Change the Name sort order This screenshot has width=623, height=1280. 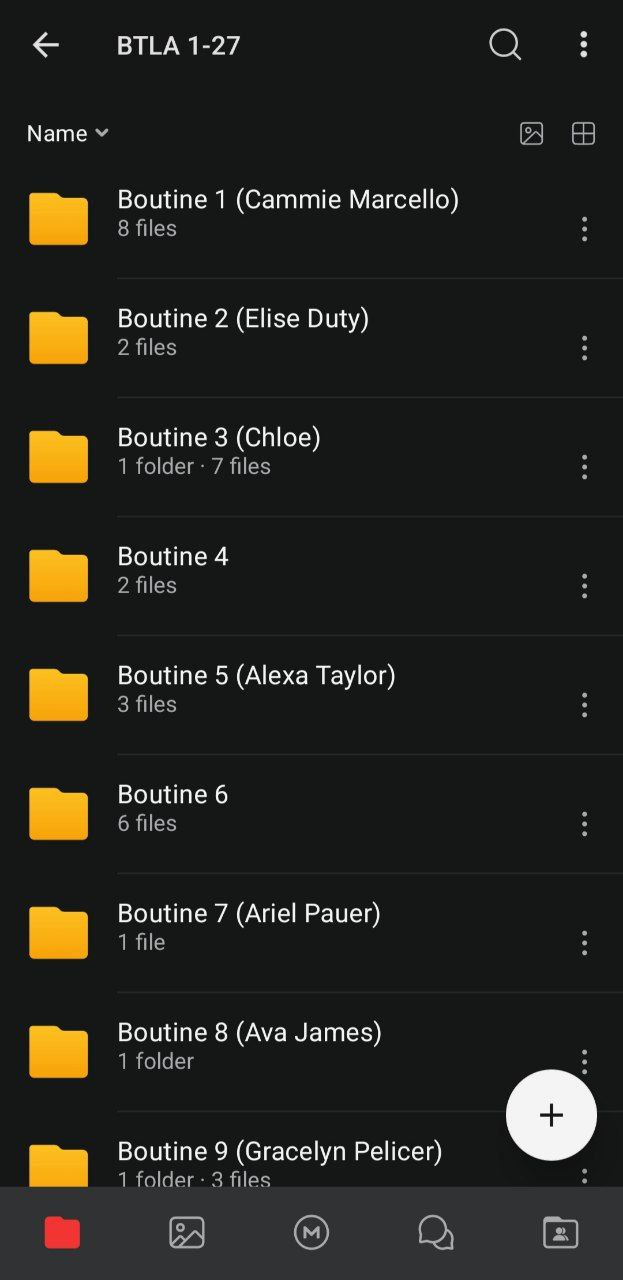(x=67, y=134)
